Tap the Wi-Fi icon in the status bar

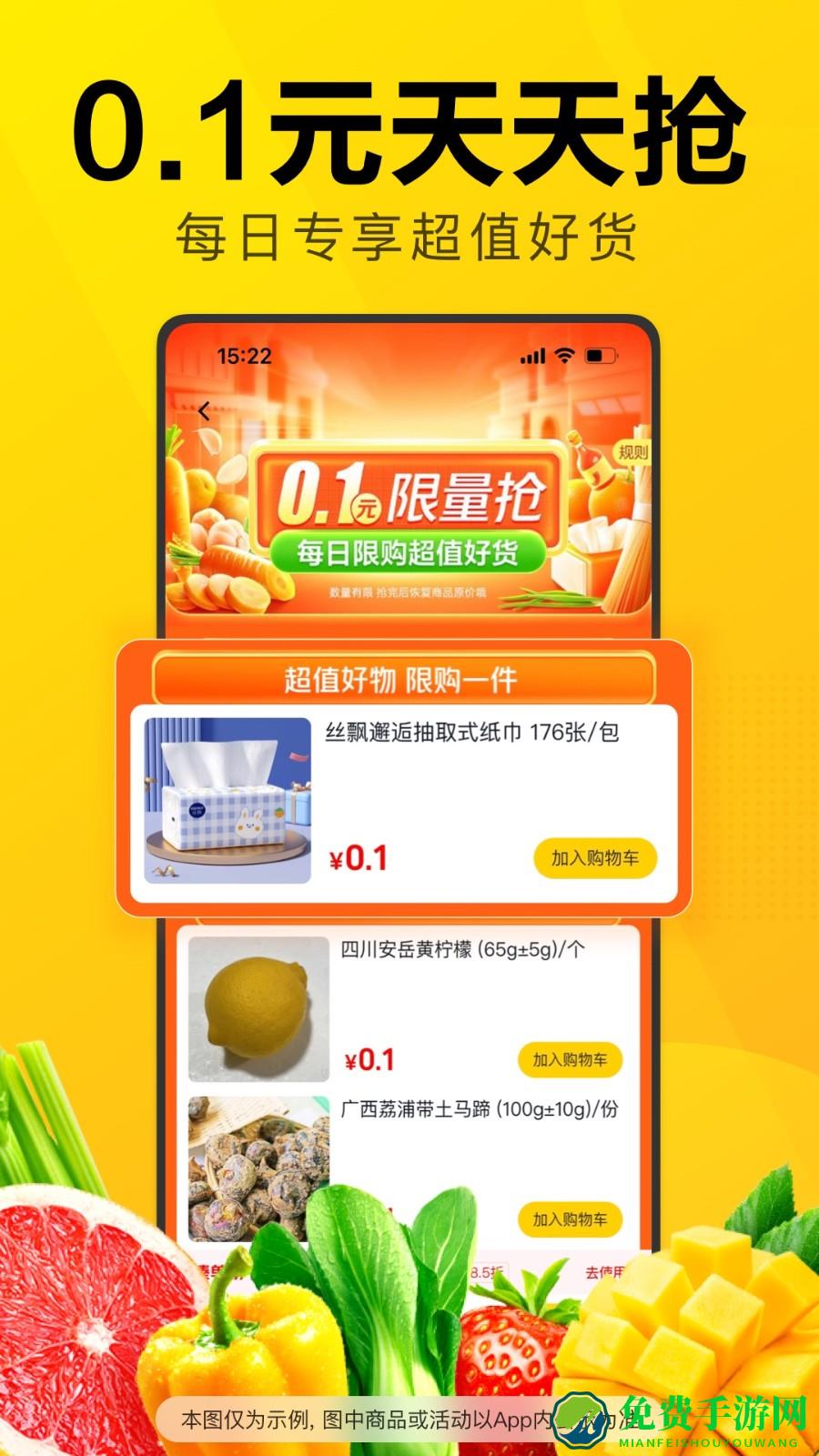(x=564, y=357)
